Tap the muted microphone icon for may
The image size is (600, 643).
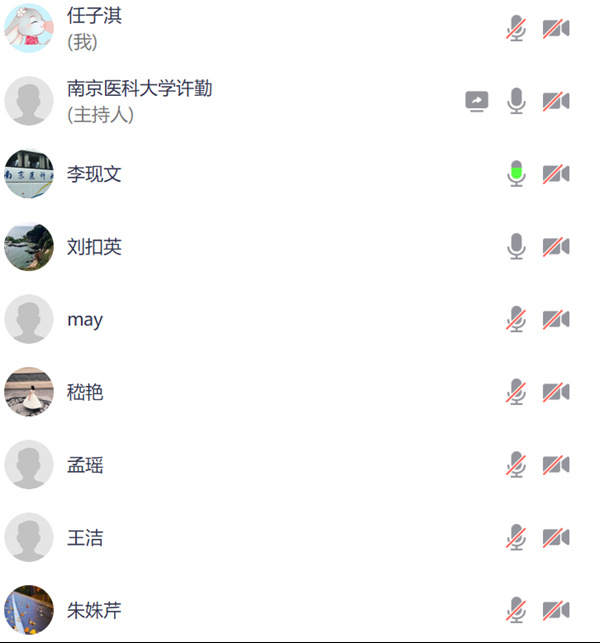[x=516, y=319]
